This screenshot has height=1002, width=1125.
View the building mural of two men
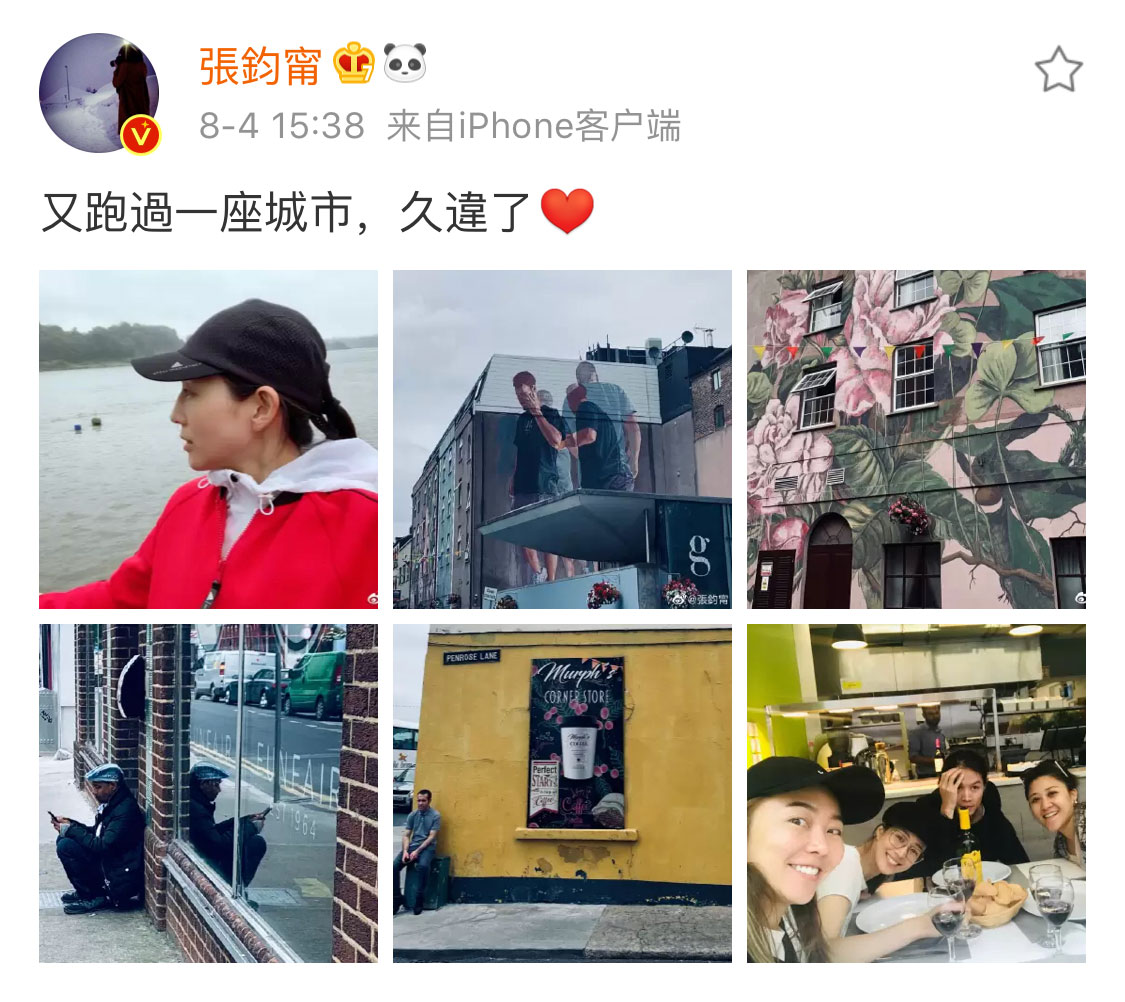pyautogui.click(x=562, y=439)
